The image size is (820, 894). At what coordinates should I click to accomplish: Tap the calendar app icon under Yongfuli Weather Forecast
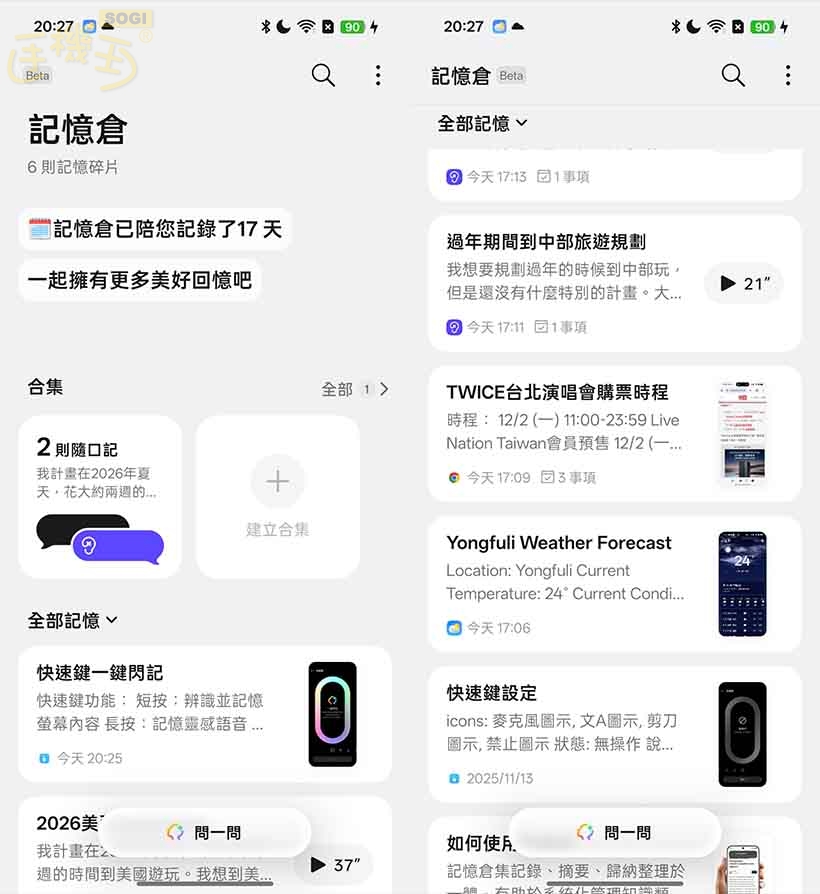(x=452, y=627)
